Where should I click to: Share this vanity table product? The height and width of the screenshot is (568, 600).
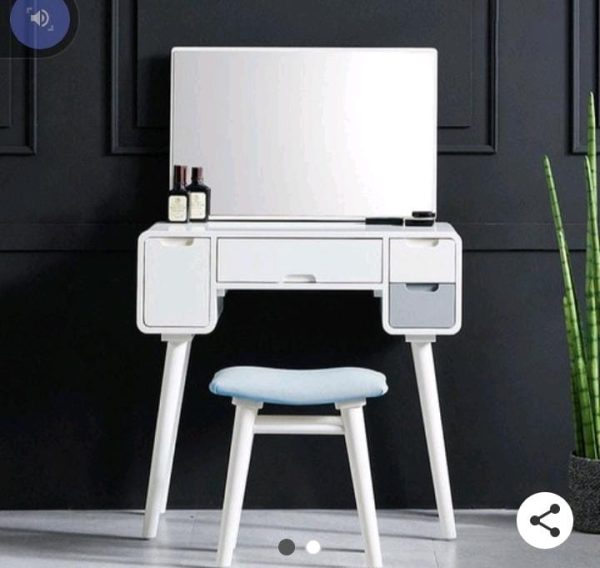545,520
